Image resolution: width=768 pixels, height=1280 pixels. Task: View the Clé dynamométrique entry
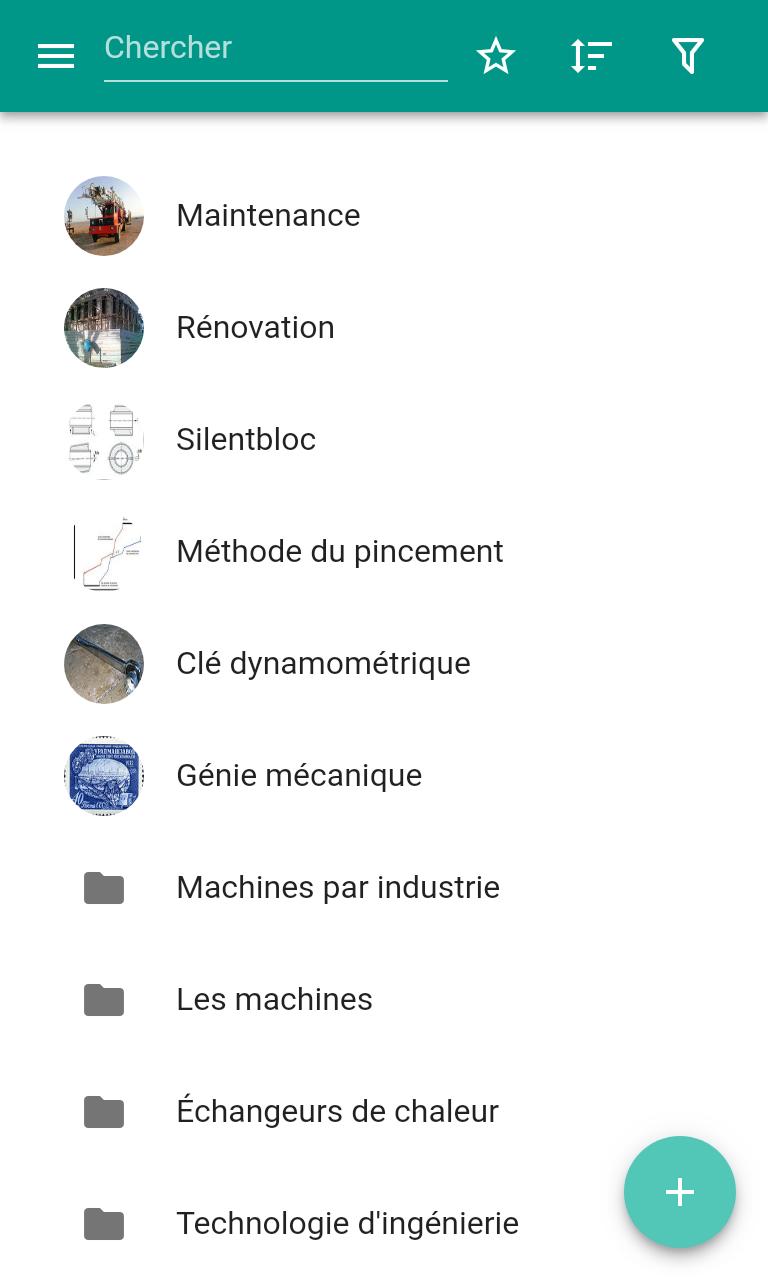click(384, 664)
